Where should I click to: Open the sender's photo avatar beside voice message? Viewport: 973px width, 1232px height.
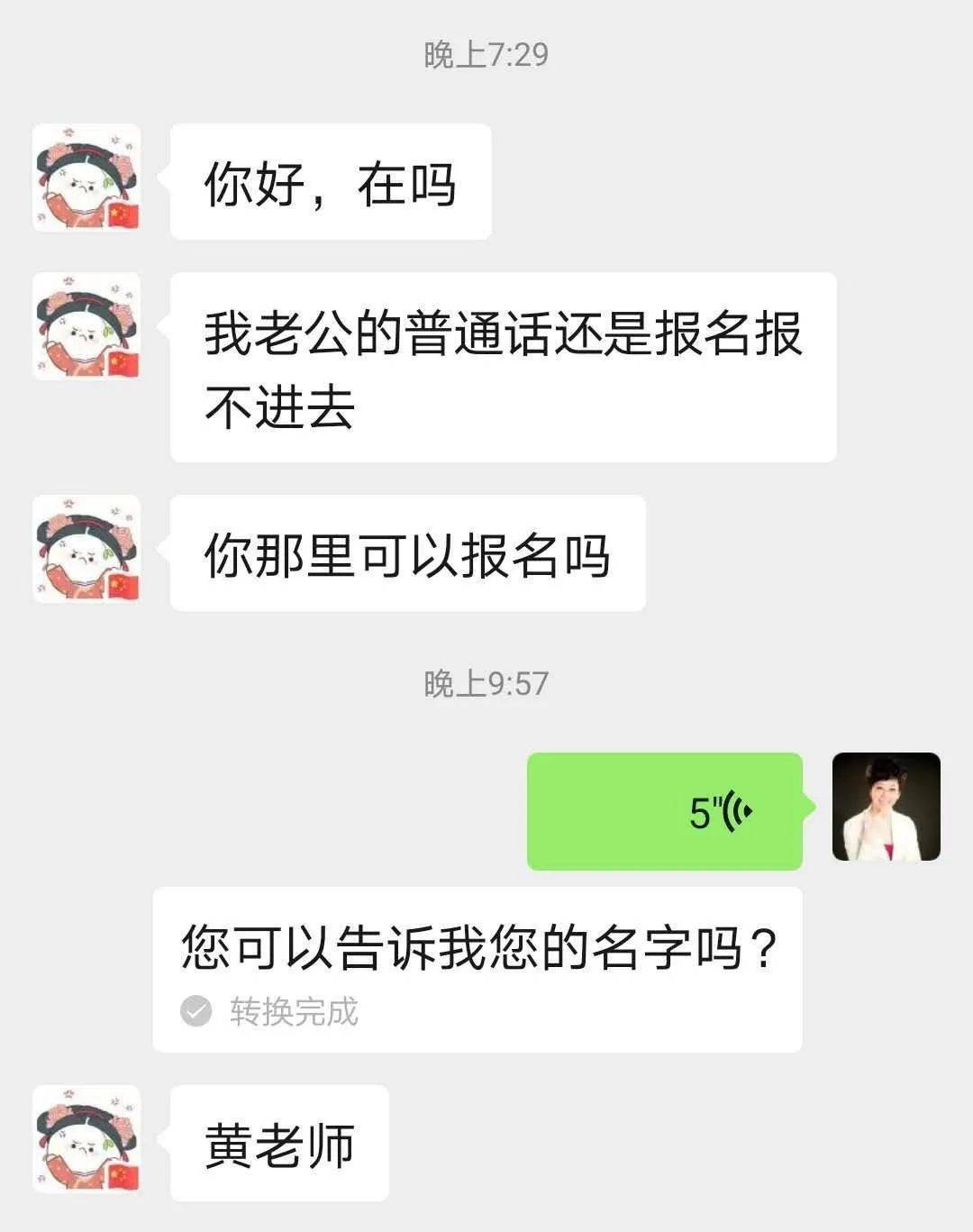click(886, 807)
